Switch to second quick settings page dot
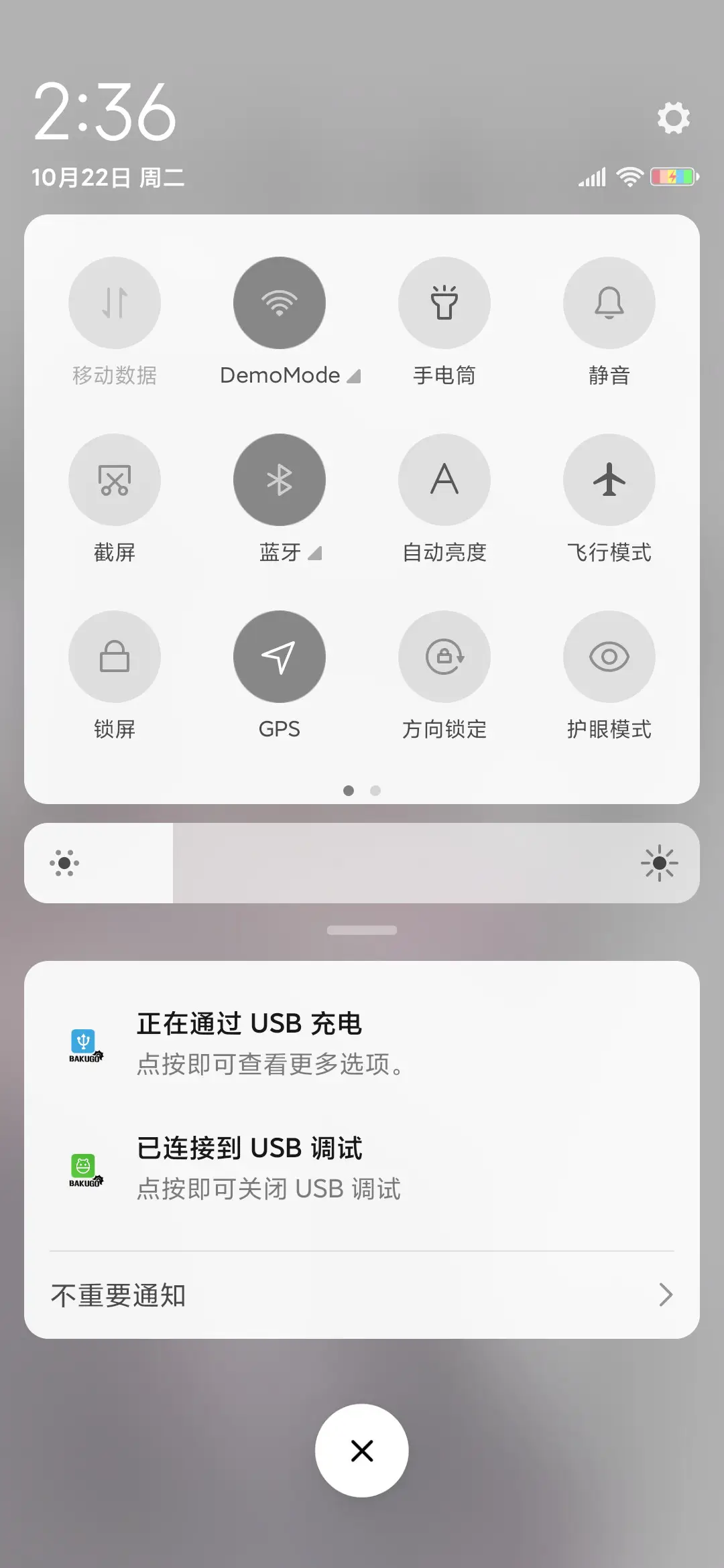Viewport: 724px width, 1568px height. click(x=375, y=791)
